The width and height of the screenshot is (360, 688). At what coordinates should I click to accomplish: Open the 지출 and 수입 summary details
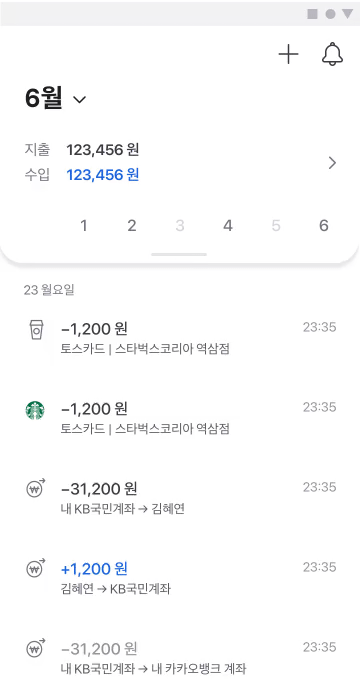[x=180, y=163]
